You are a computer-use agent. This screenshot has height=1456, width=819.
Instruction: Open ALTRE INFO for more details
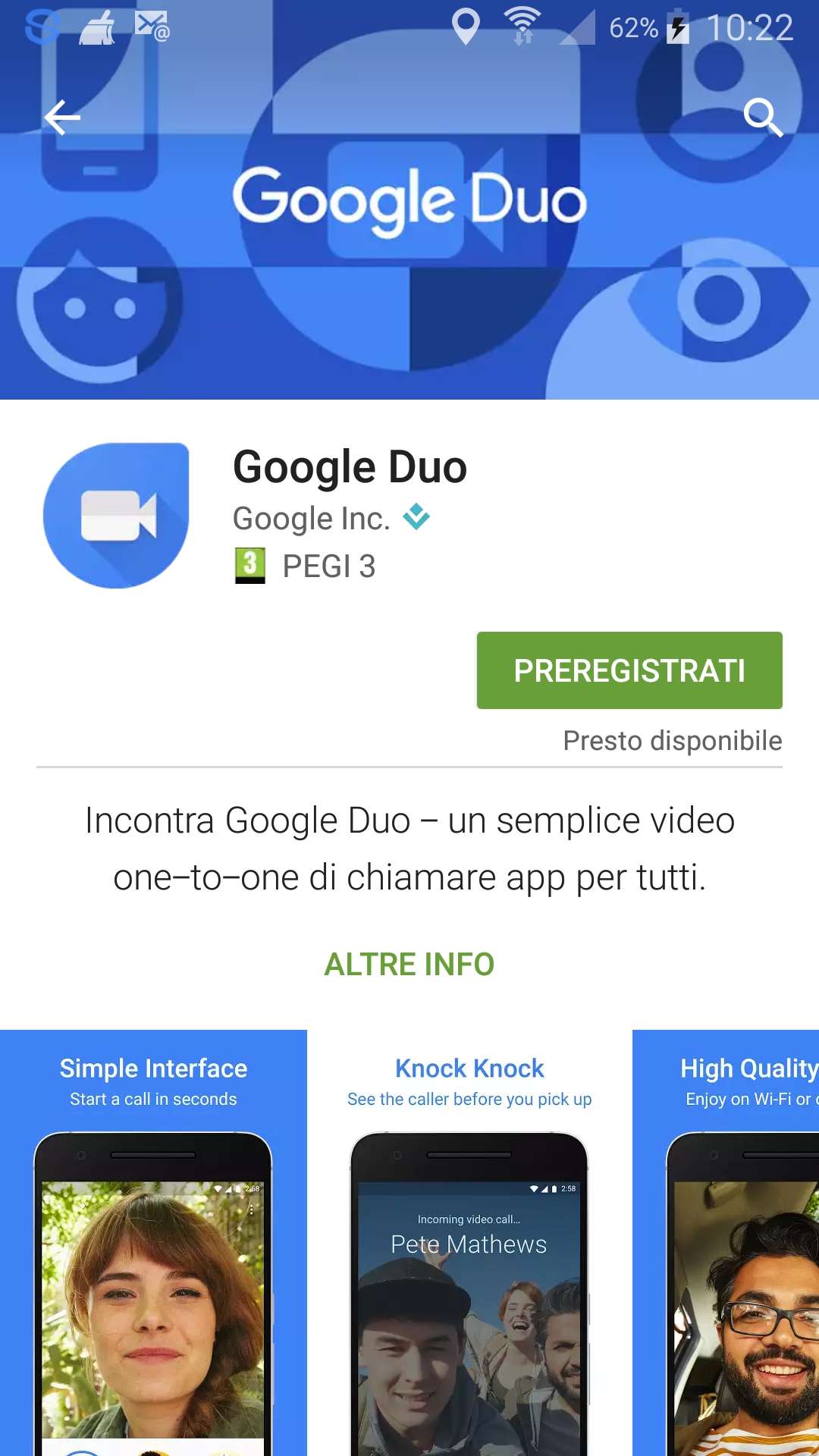[x=409, y=965]
